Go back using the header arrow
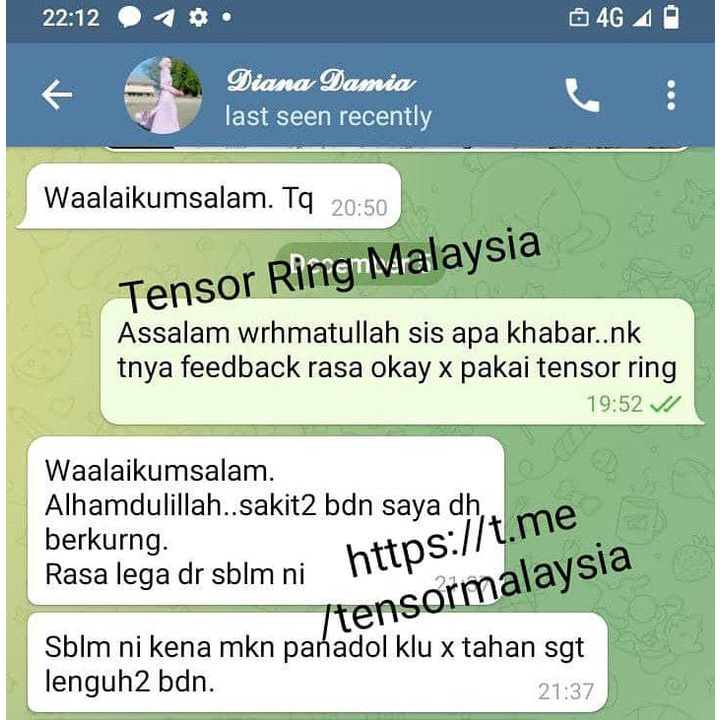 [x=56, y=95]
